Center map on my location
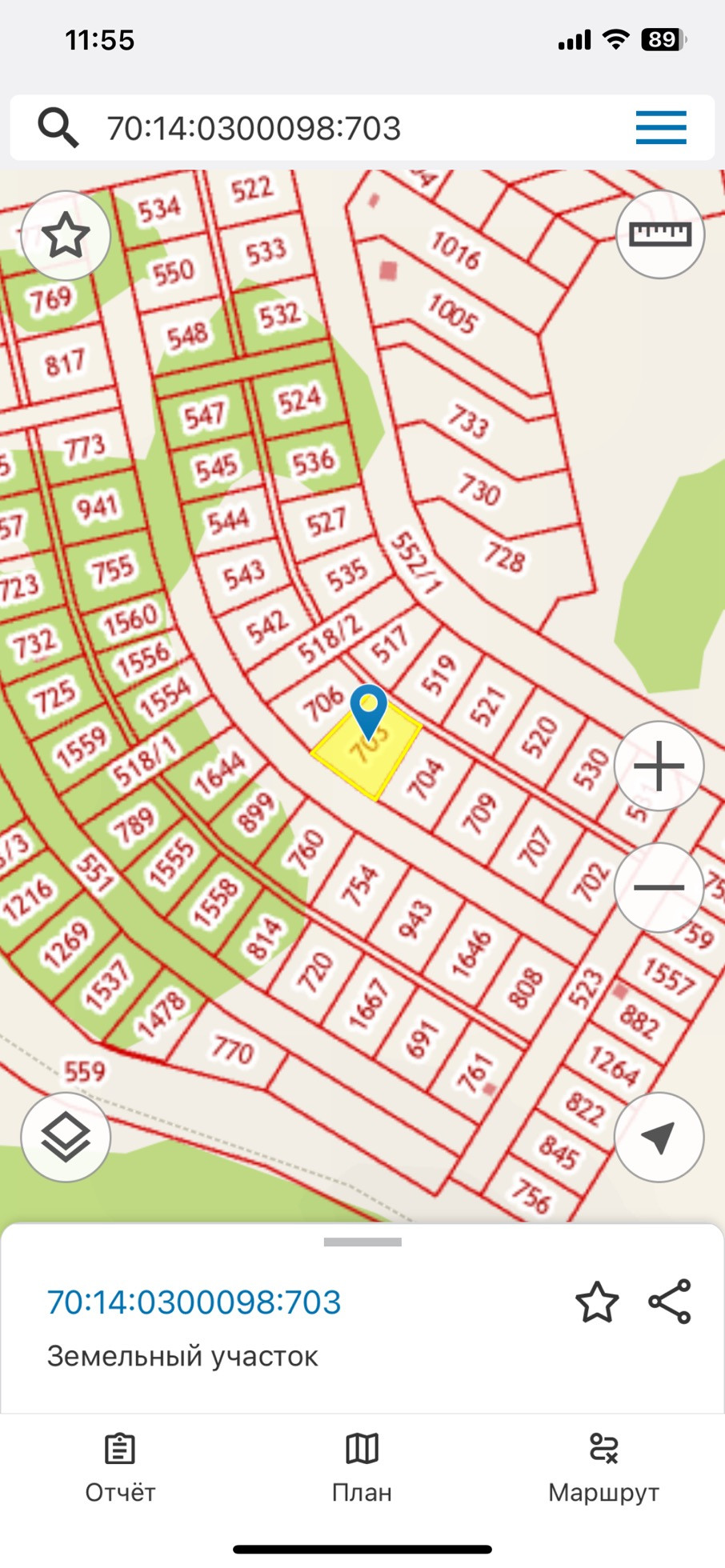The width and height of the screenshot is (725, 1568). coord(659,1137)
